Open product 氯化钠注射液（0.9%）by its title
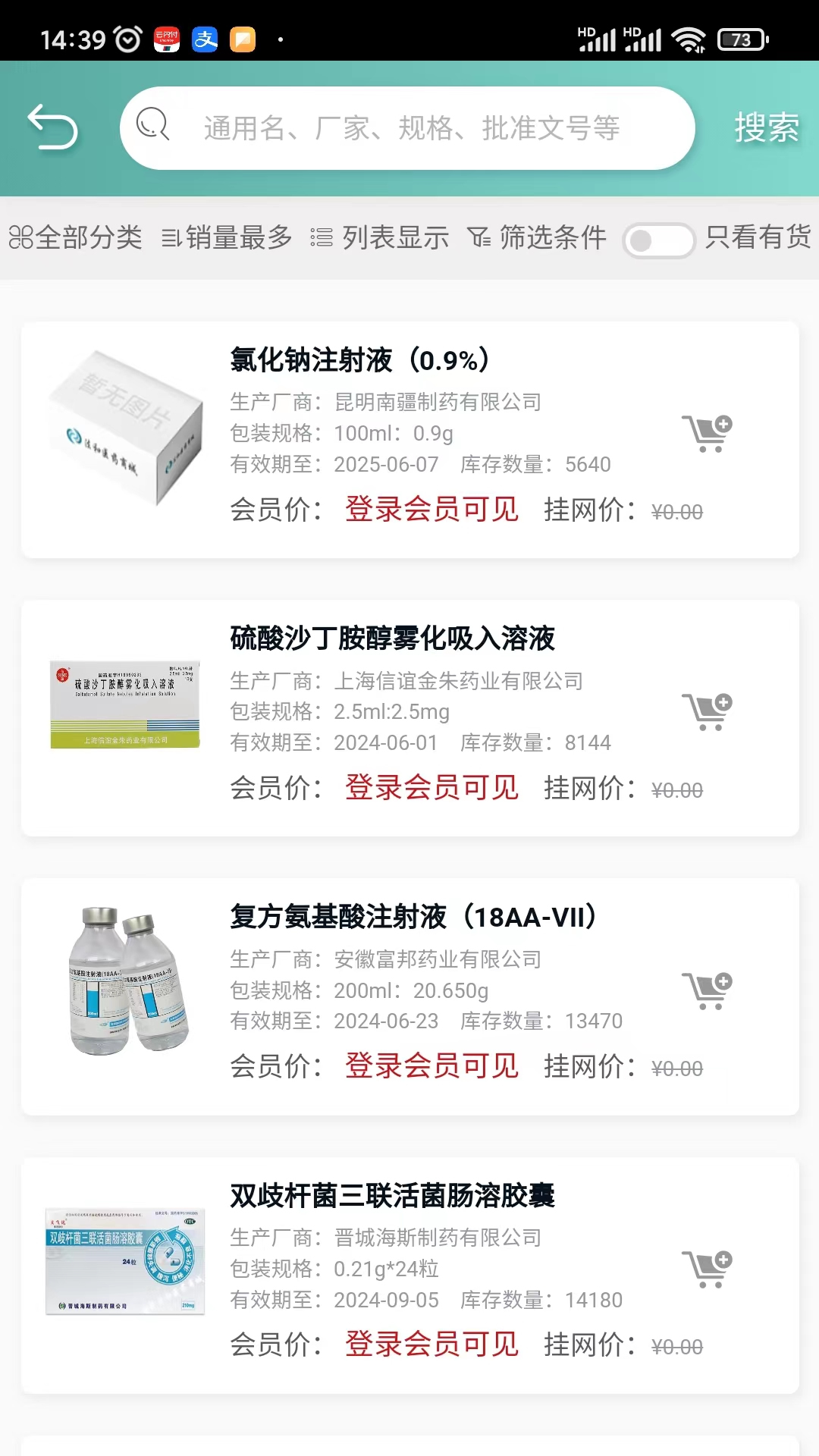The height and width of the screenshot is (1456, 819). [359, 361]
